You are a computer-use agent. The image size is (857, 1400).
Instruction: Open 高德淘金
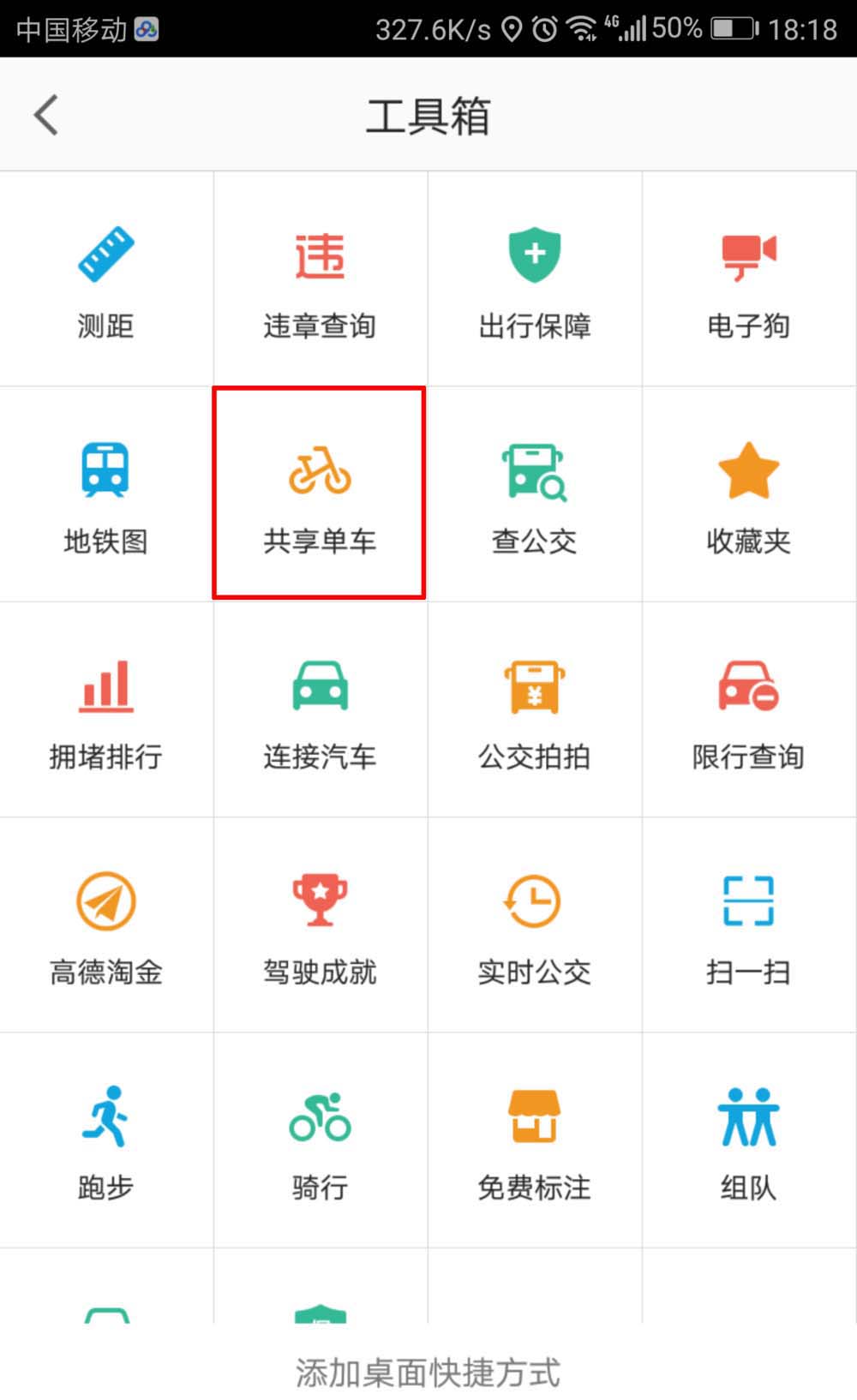tap(106, 925)
